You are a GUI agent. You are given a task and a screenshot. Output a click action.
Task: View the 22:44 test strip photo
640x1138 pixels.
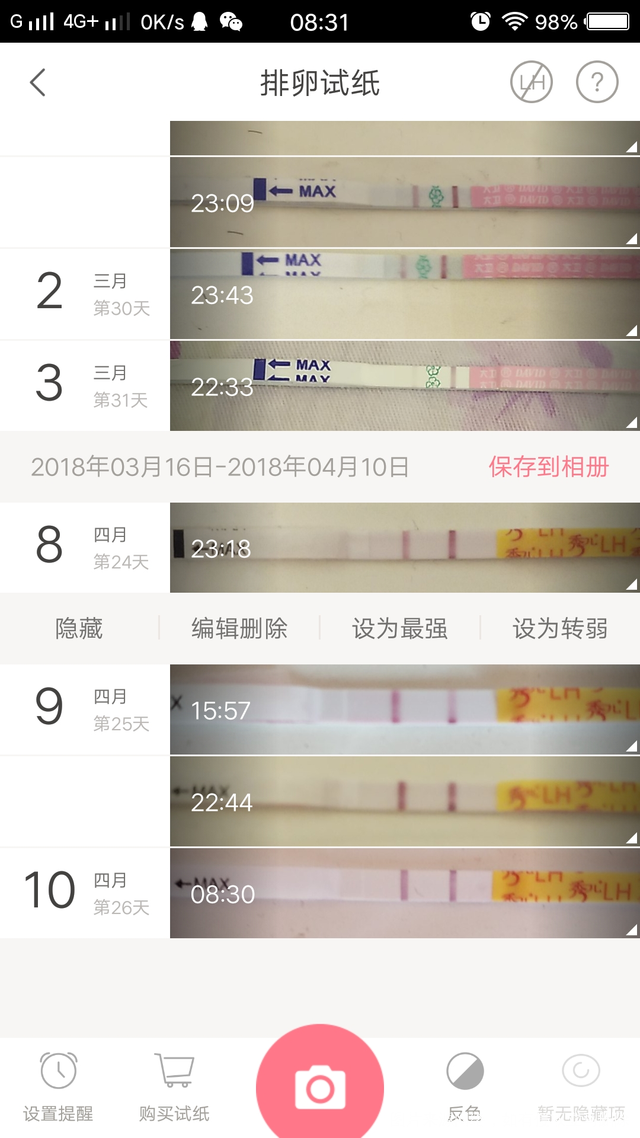click(404, 802)
